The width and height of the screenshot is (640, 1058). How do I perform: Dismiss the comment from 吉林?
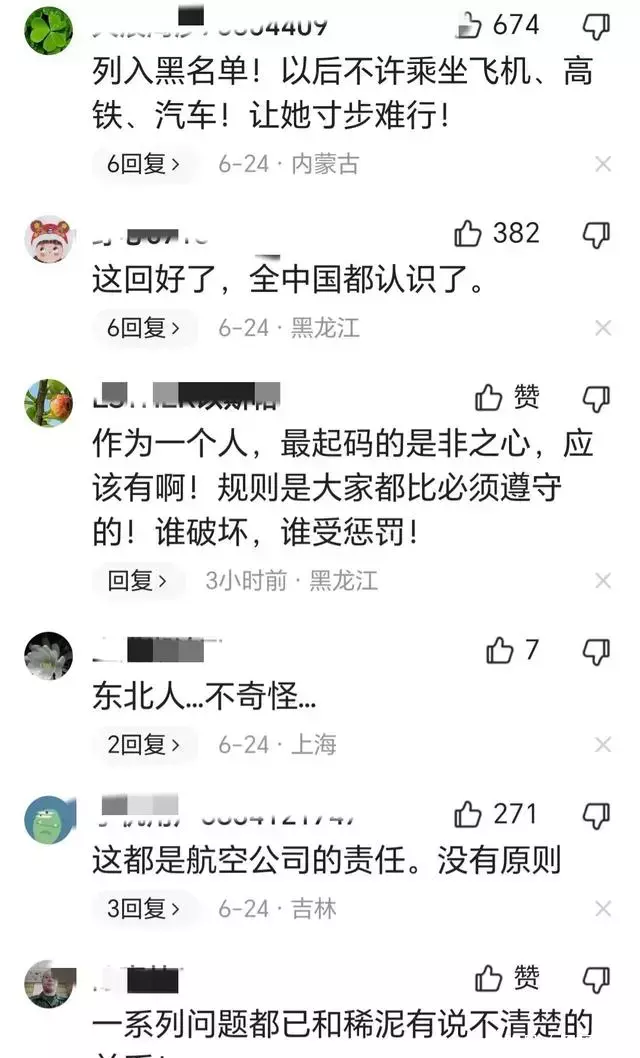click(x=603, y=909)
